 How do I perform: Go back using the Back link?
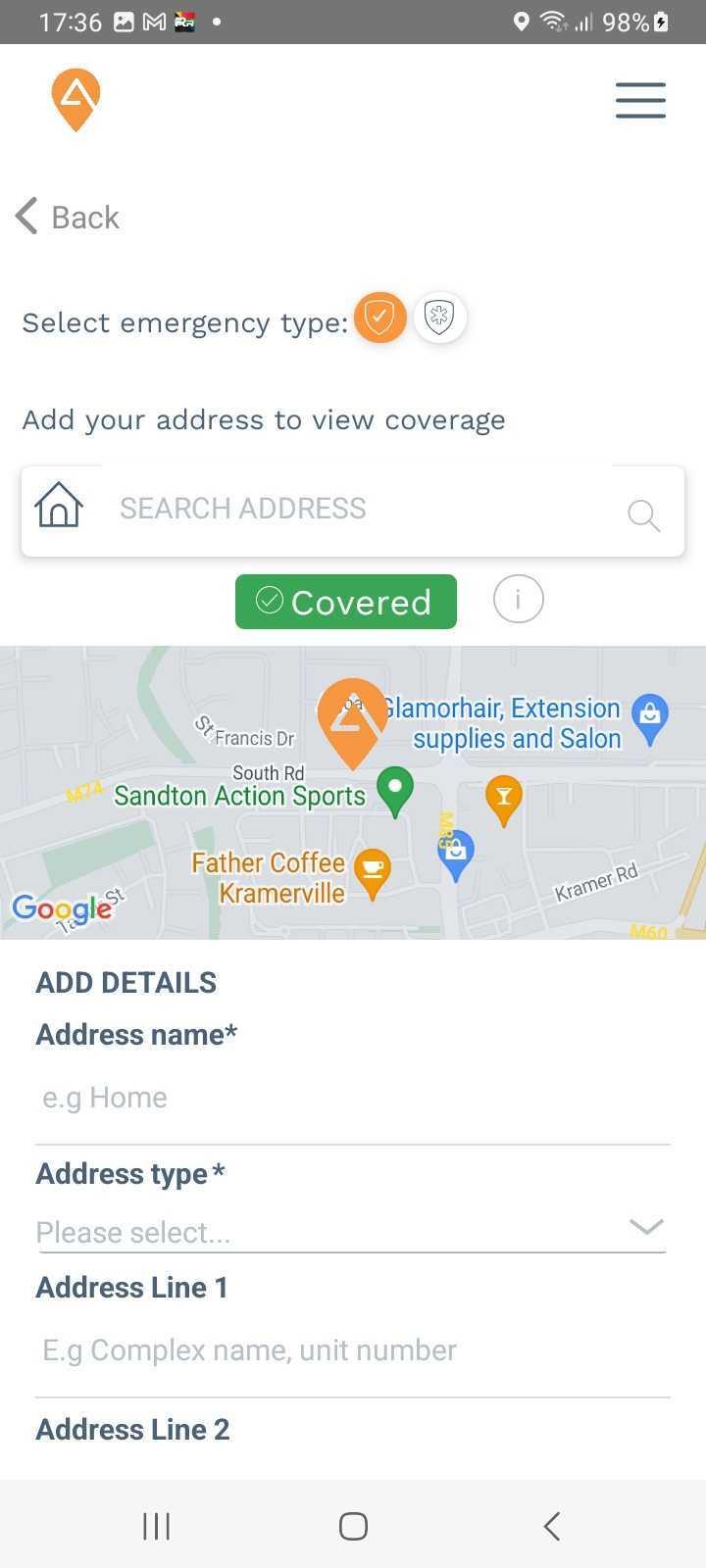(x=68, y=217)
